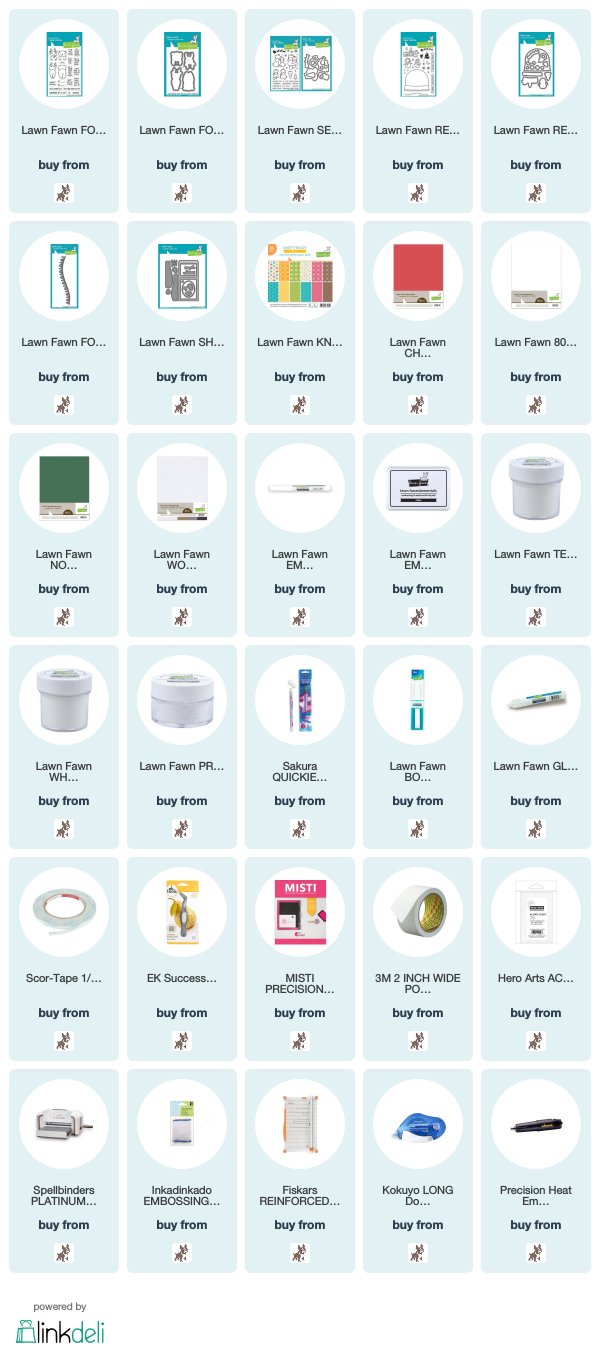View the Scor-Tape 1/... item
Screen dimensions: 600x1353
click(64, 912)
